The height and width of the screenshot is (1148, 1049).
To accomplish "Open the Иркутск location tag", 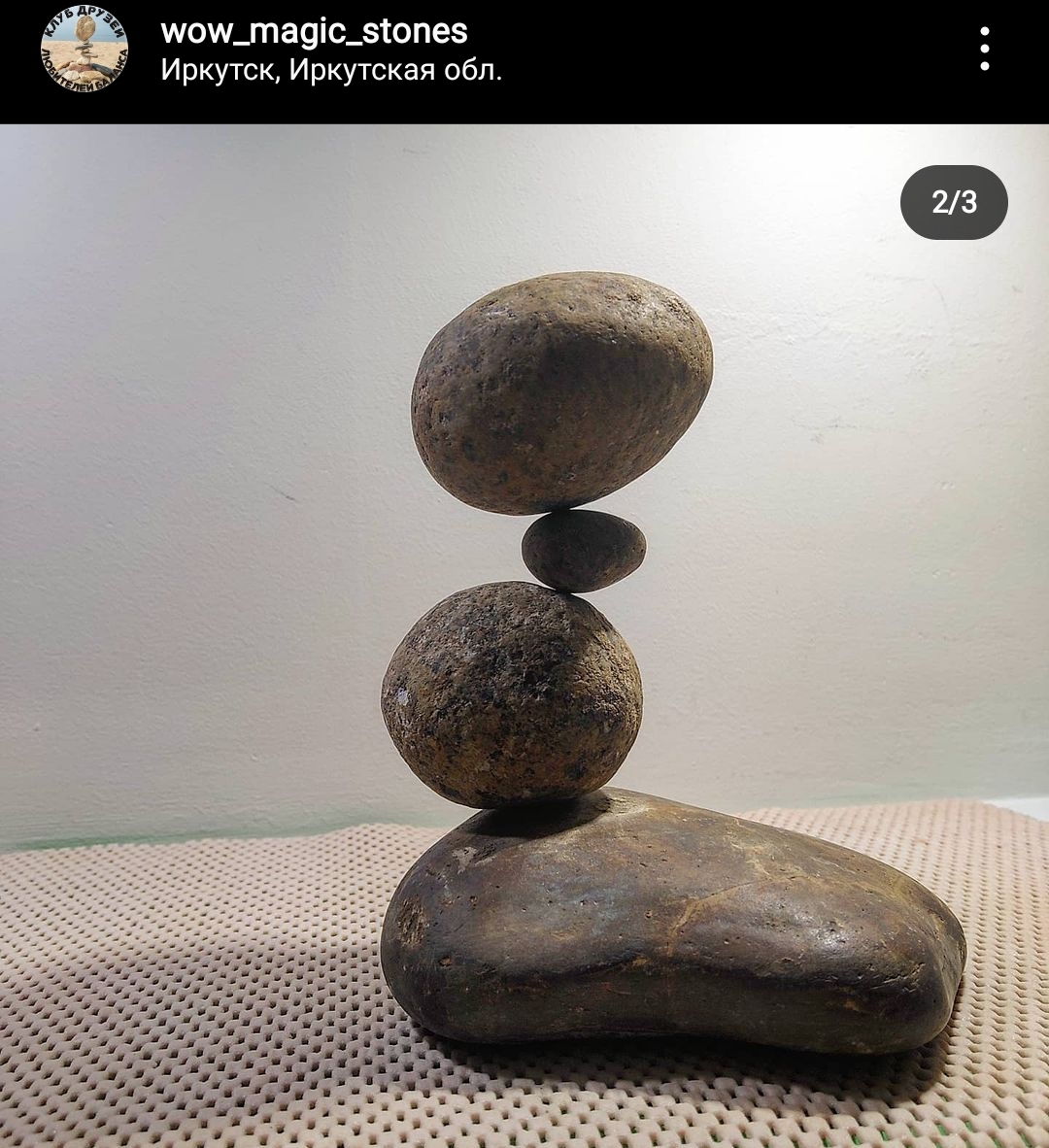I will 331,71.
